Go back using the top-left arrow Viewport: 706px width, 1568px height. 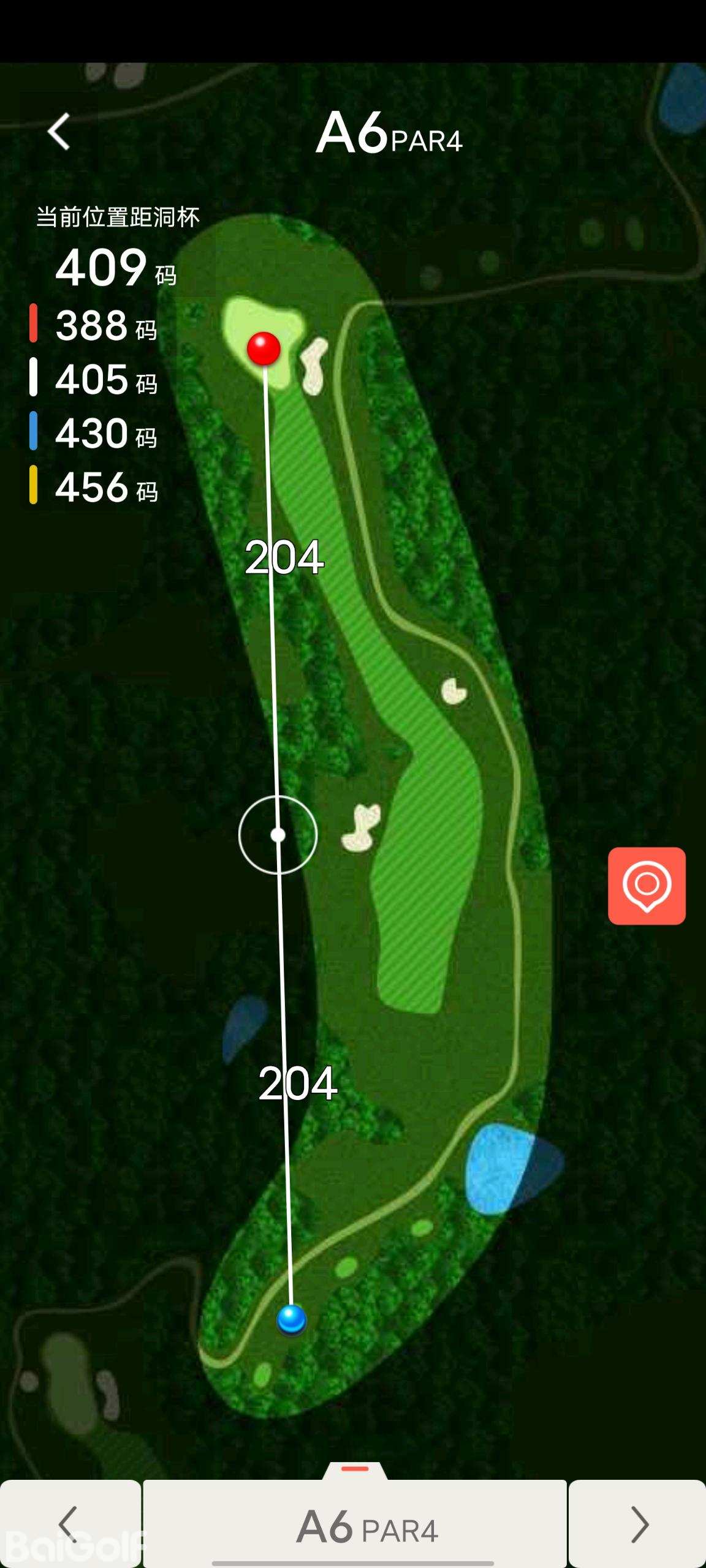pyautogui.click(x=59, y=132)
